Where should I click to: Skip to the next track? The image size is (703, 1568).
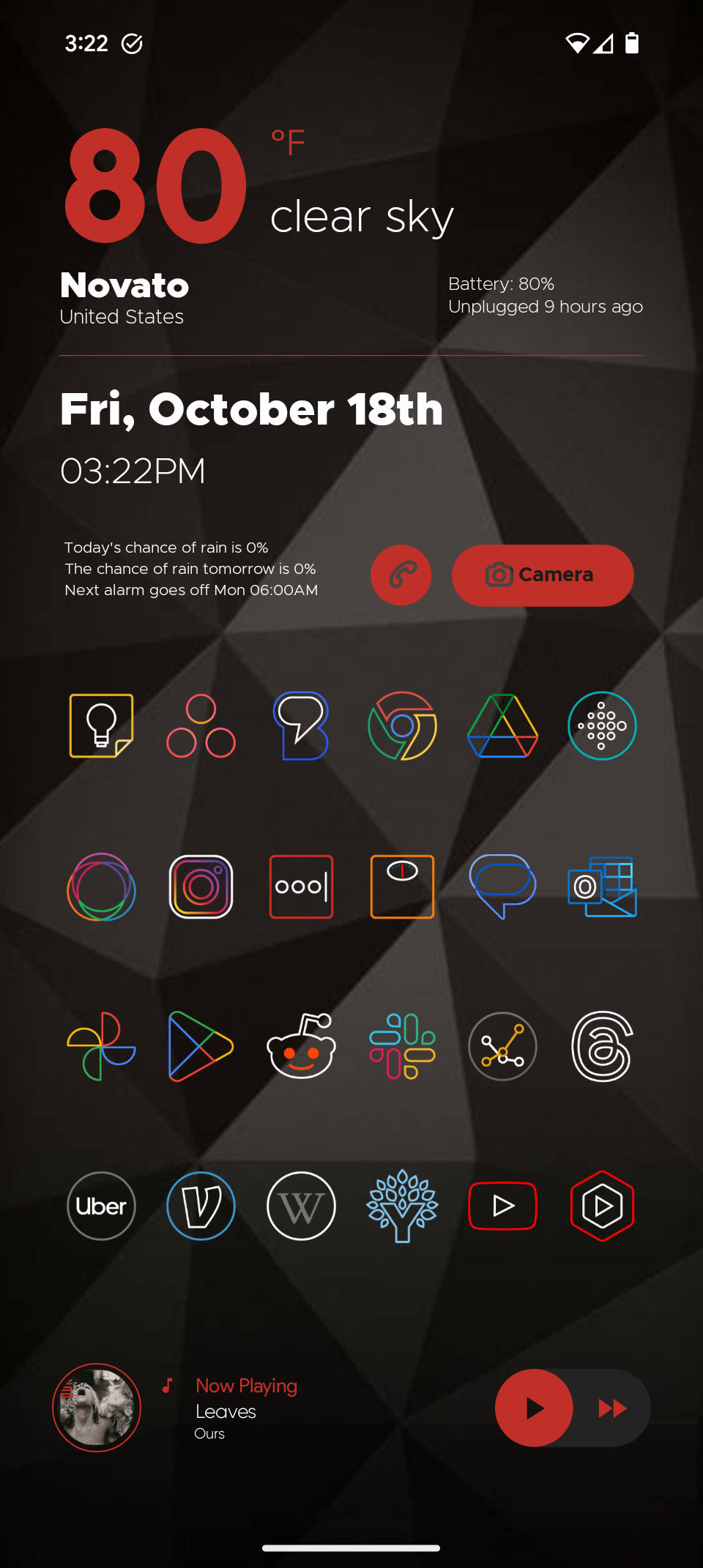click(x=612, y=1408)
